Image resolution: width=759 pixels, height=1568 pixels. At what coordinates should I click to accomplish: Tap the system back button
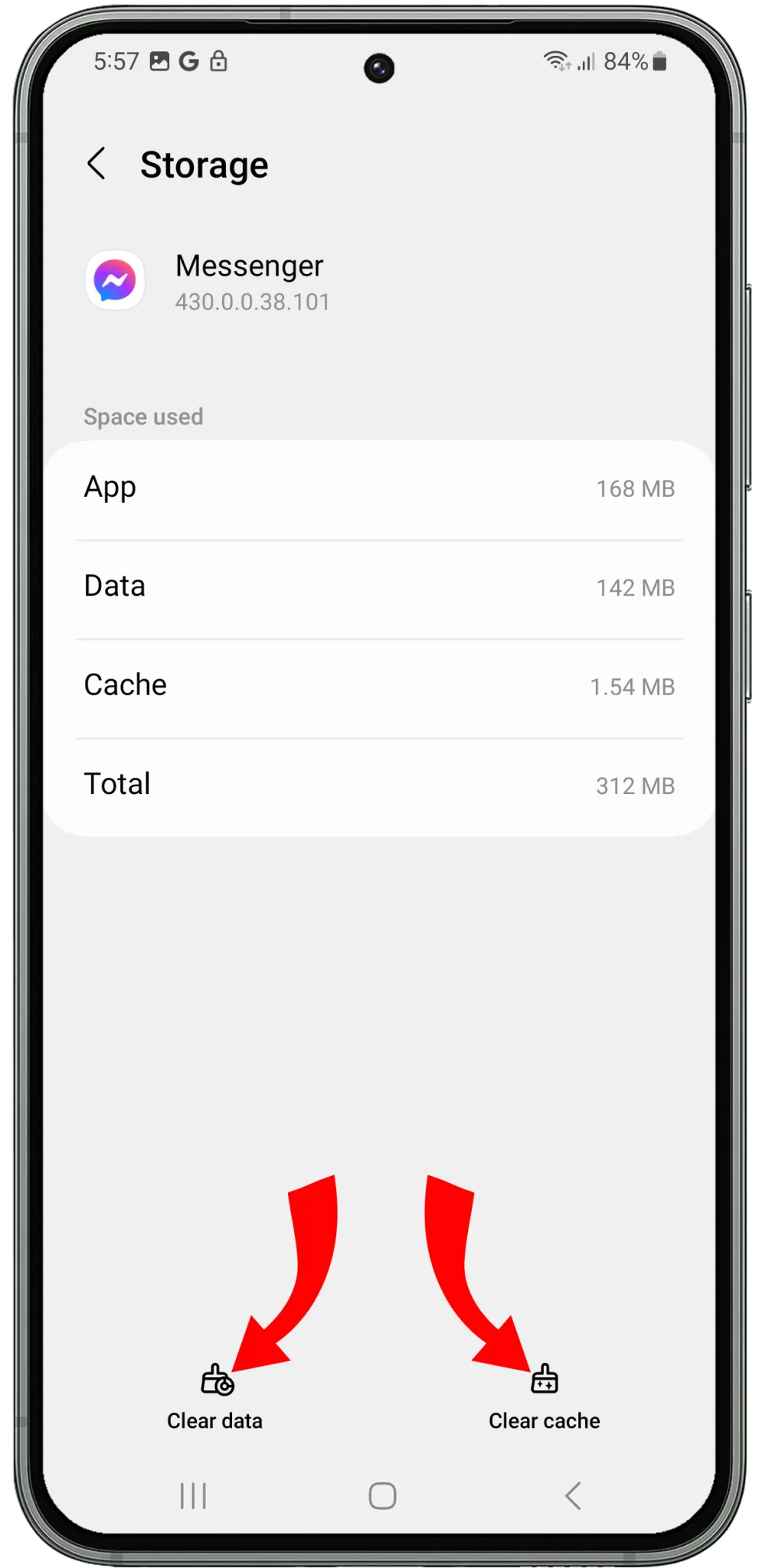pyautogui.click(x=573, y=1495)
